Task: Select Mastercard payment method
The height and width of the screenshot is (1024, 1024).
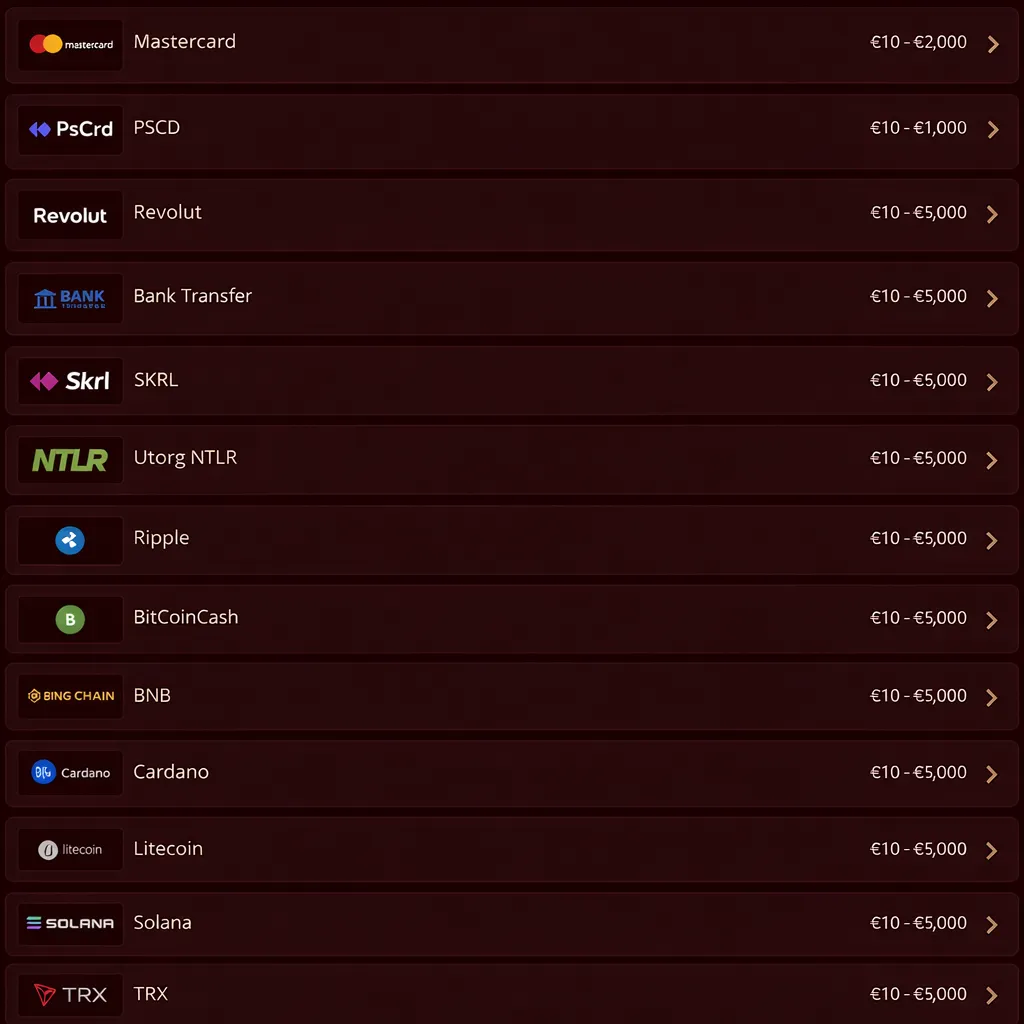Action: coord(512,44)
